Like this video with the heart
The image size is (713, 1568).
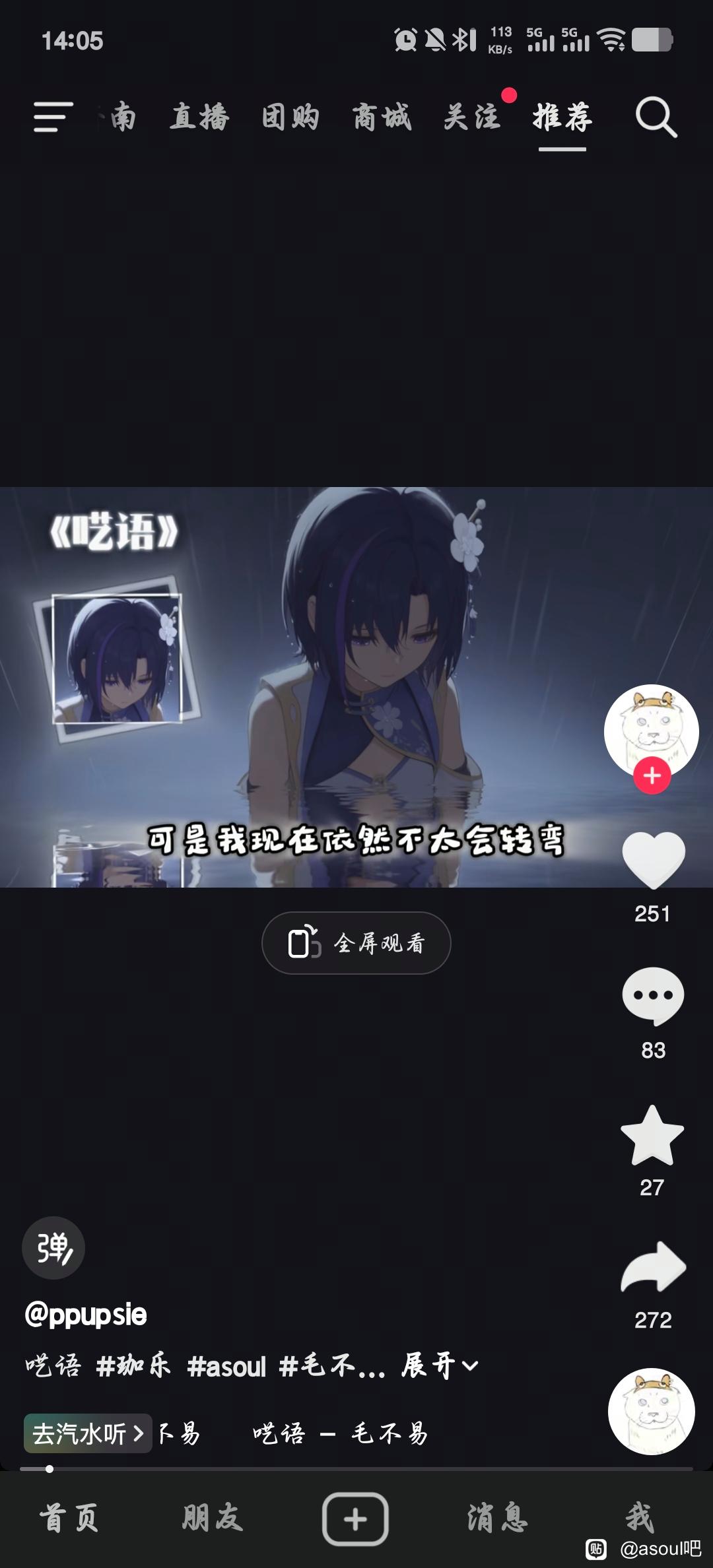[x=653, y=859]
